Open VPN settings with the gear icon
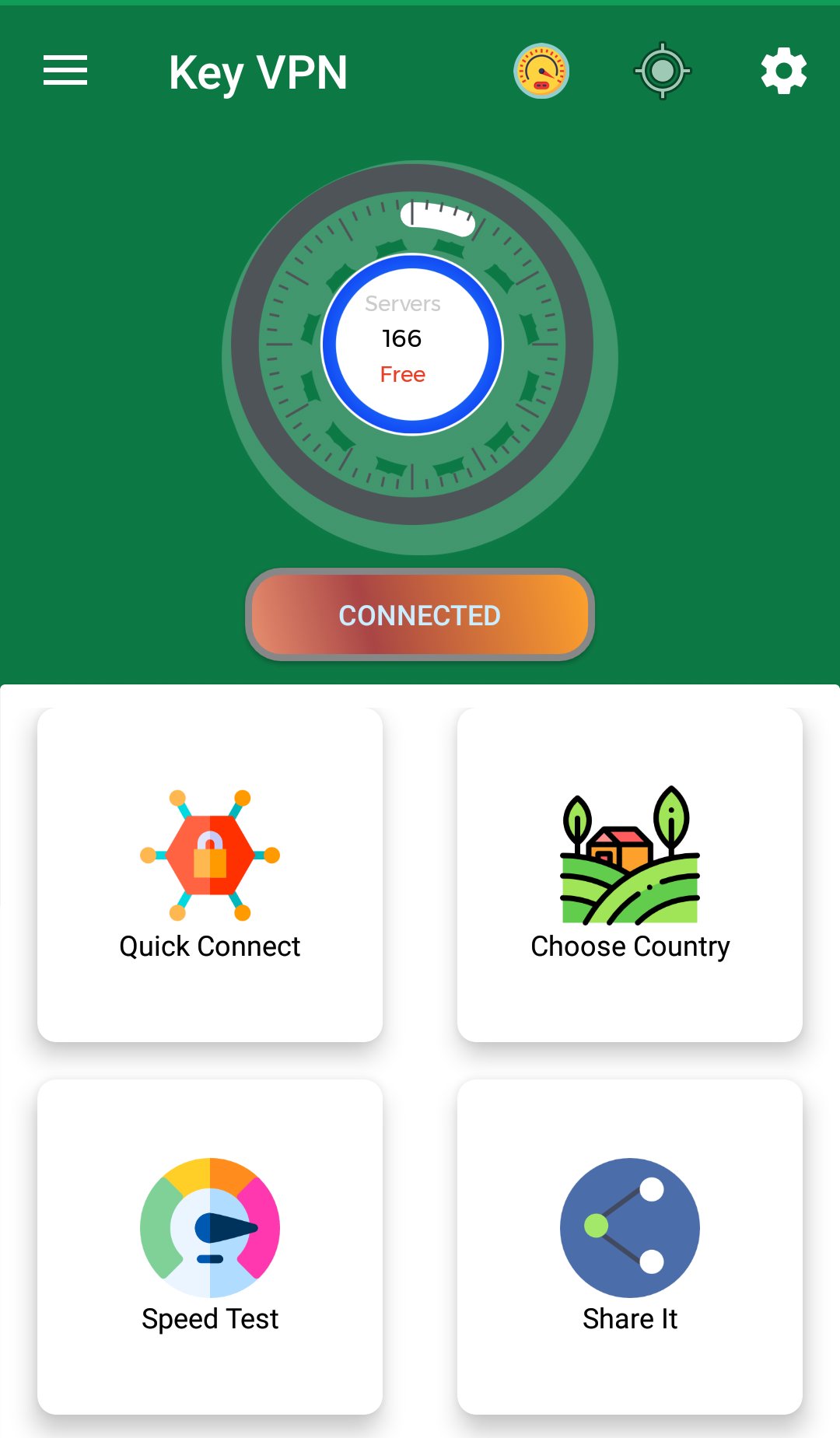 (782, 71)
